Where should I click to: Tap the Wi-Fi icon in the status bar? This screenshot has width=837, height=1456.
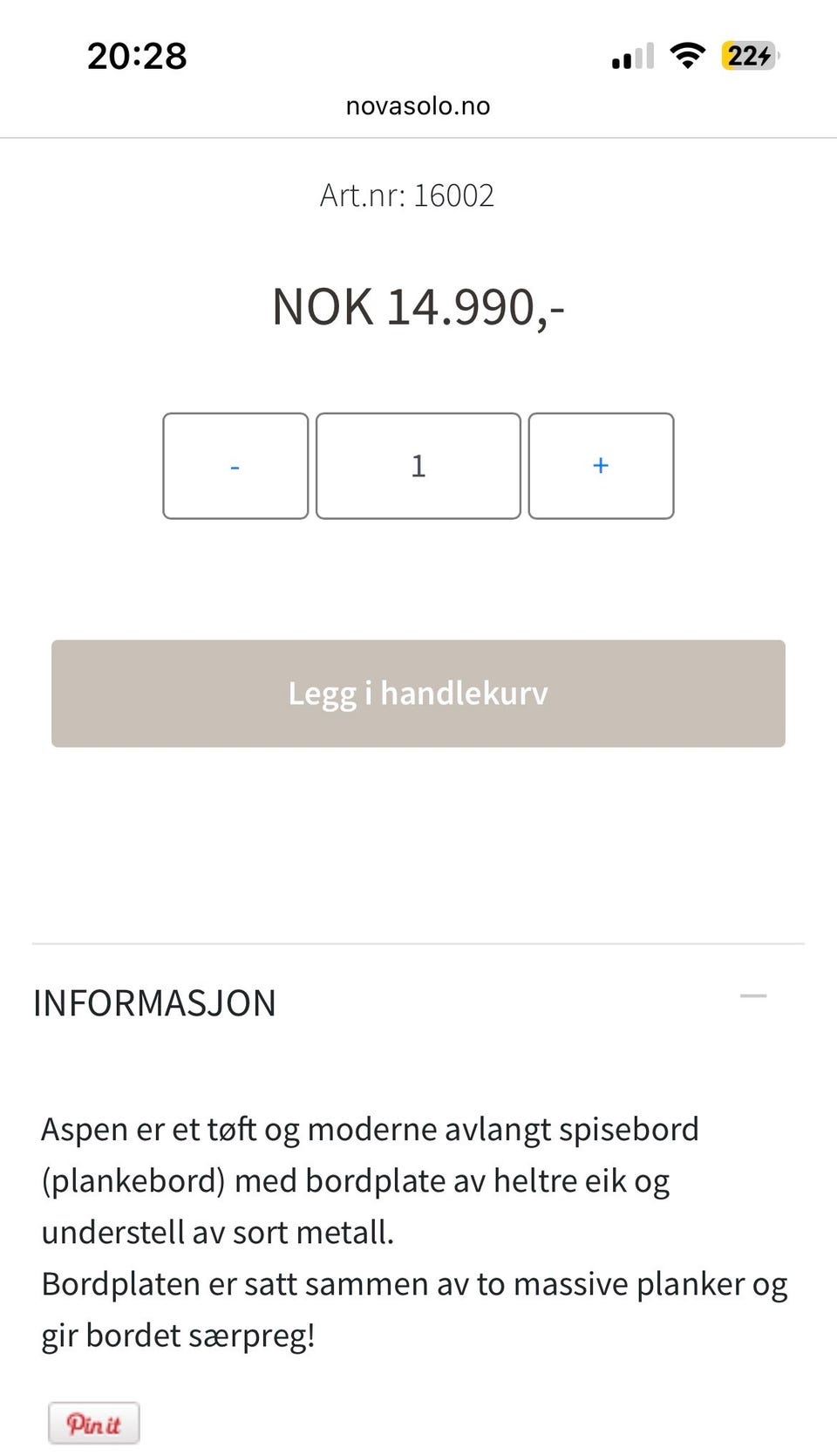click(x=688, y=55)
